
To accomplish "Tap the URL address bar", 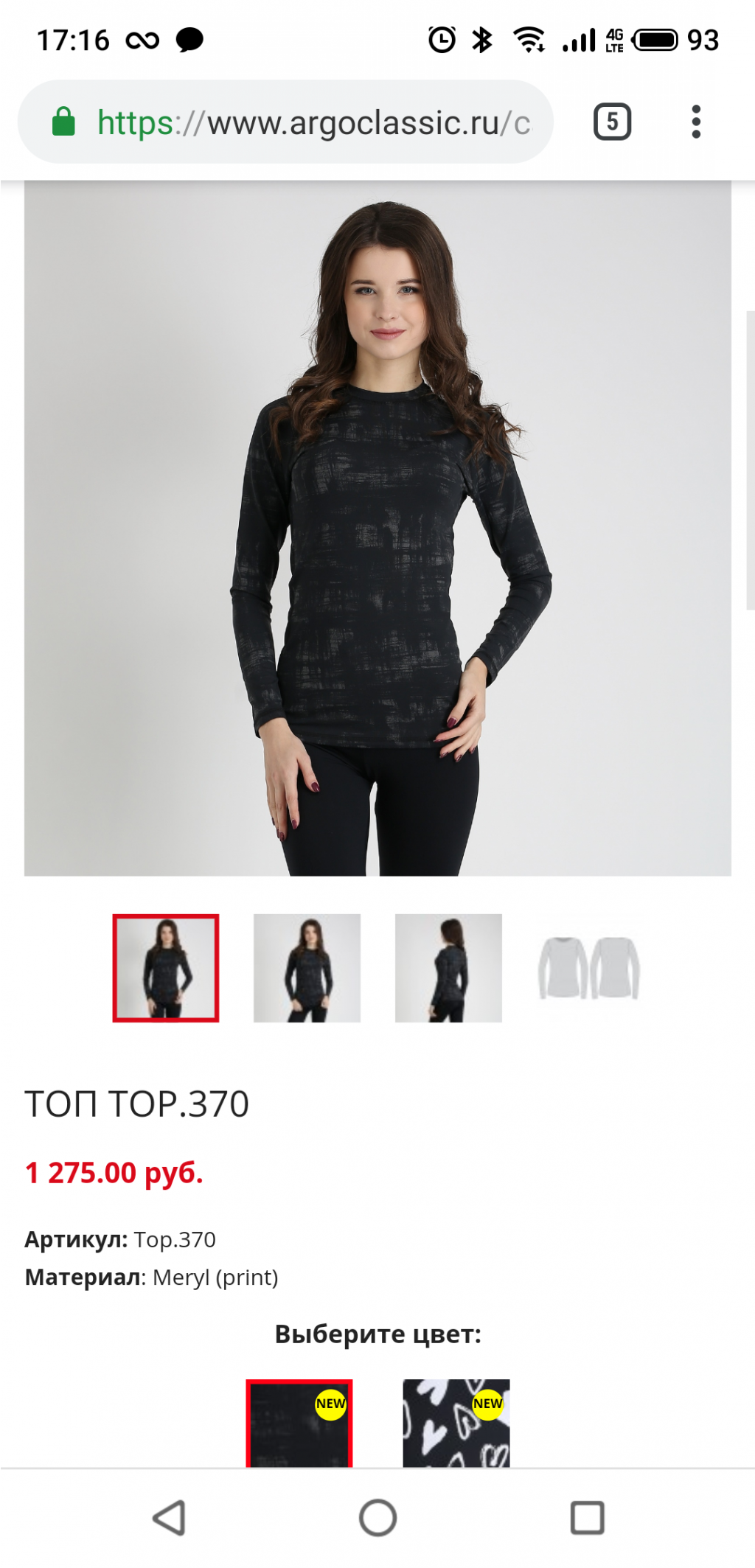I will pyautogui.click(x=310, y=122).
